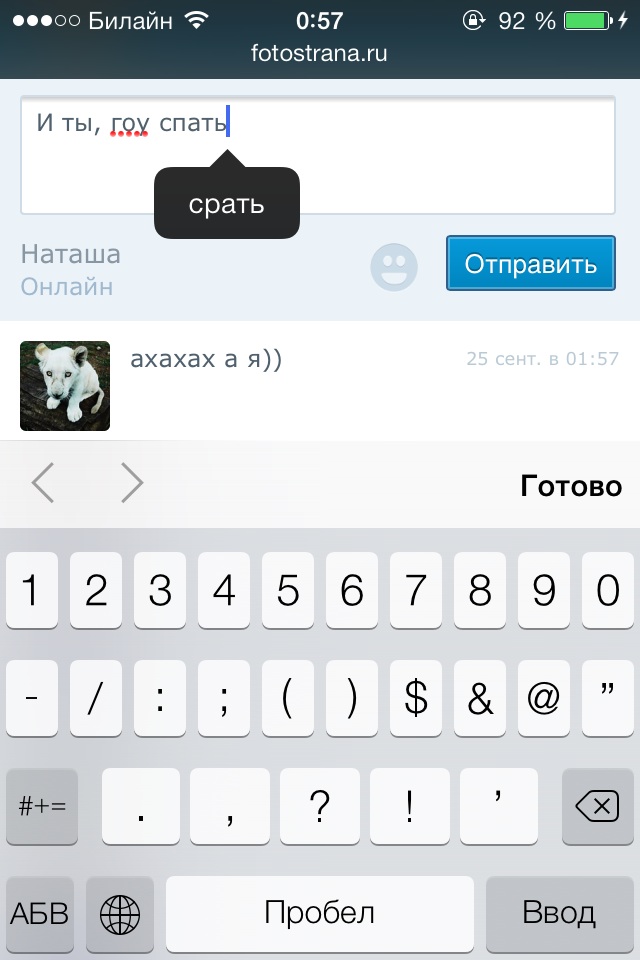
Task: Accept the autocorrect suggestion «срать»
Action: tap(227, 204)
